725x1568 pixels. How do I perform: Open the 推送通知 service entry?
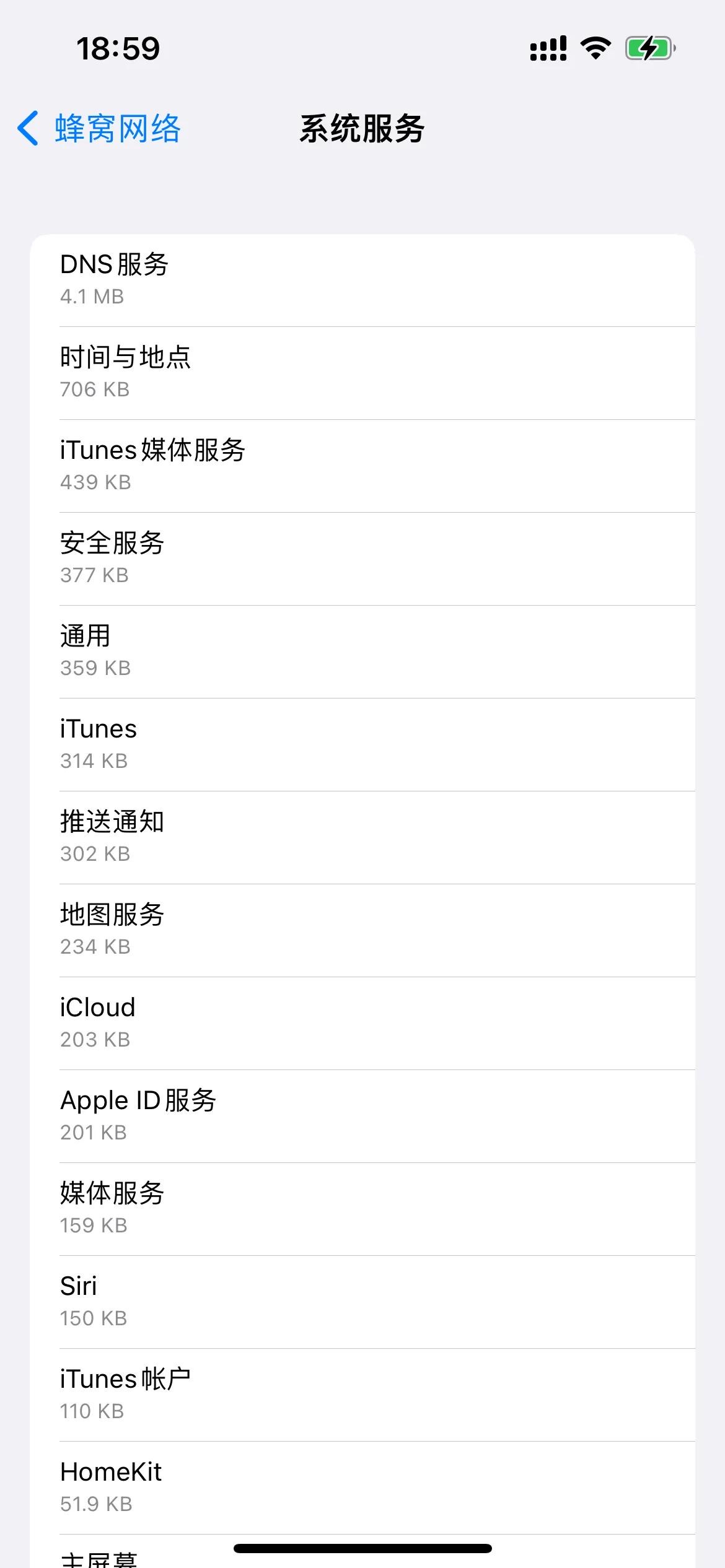point(362,836)
